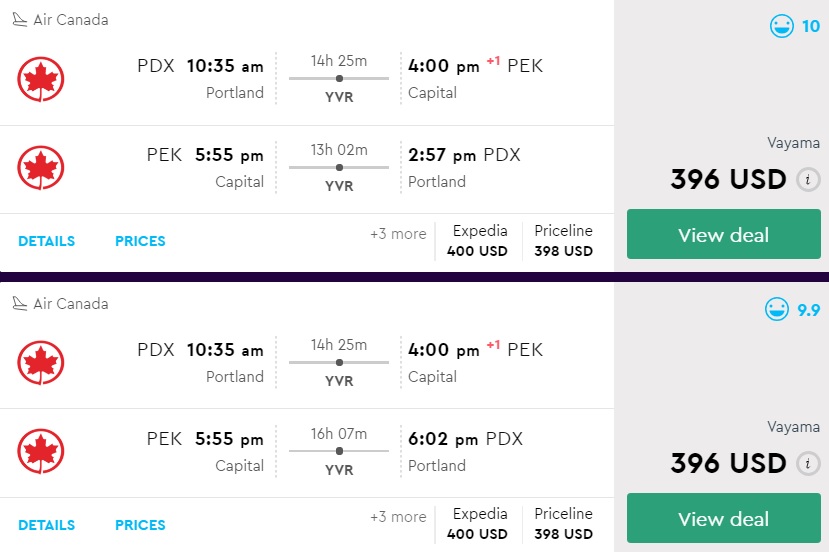Open price info icon for the flight rated 10
Image resolution: width=829 pixels, height=552 pixels.
(807, 180)
